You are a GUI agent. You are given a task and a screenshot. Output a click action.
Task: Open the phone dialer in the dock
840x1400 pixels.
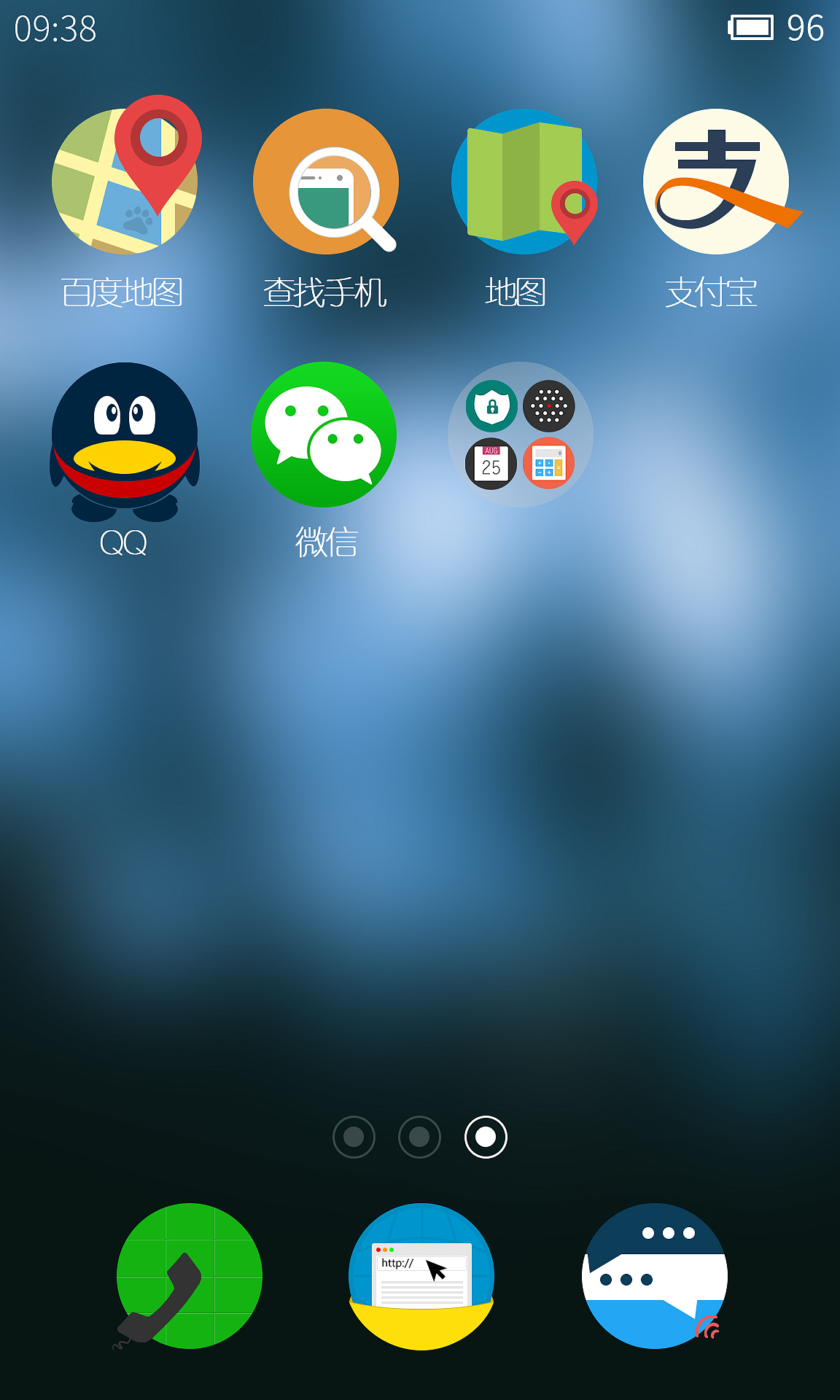point(189,1276)
